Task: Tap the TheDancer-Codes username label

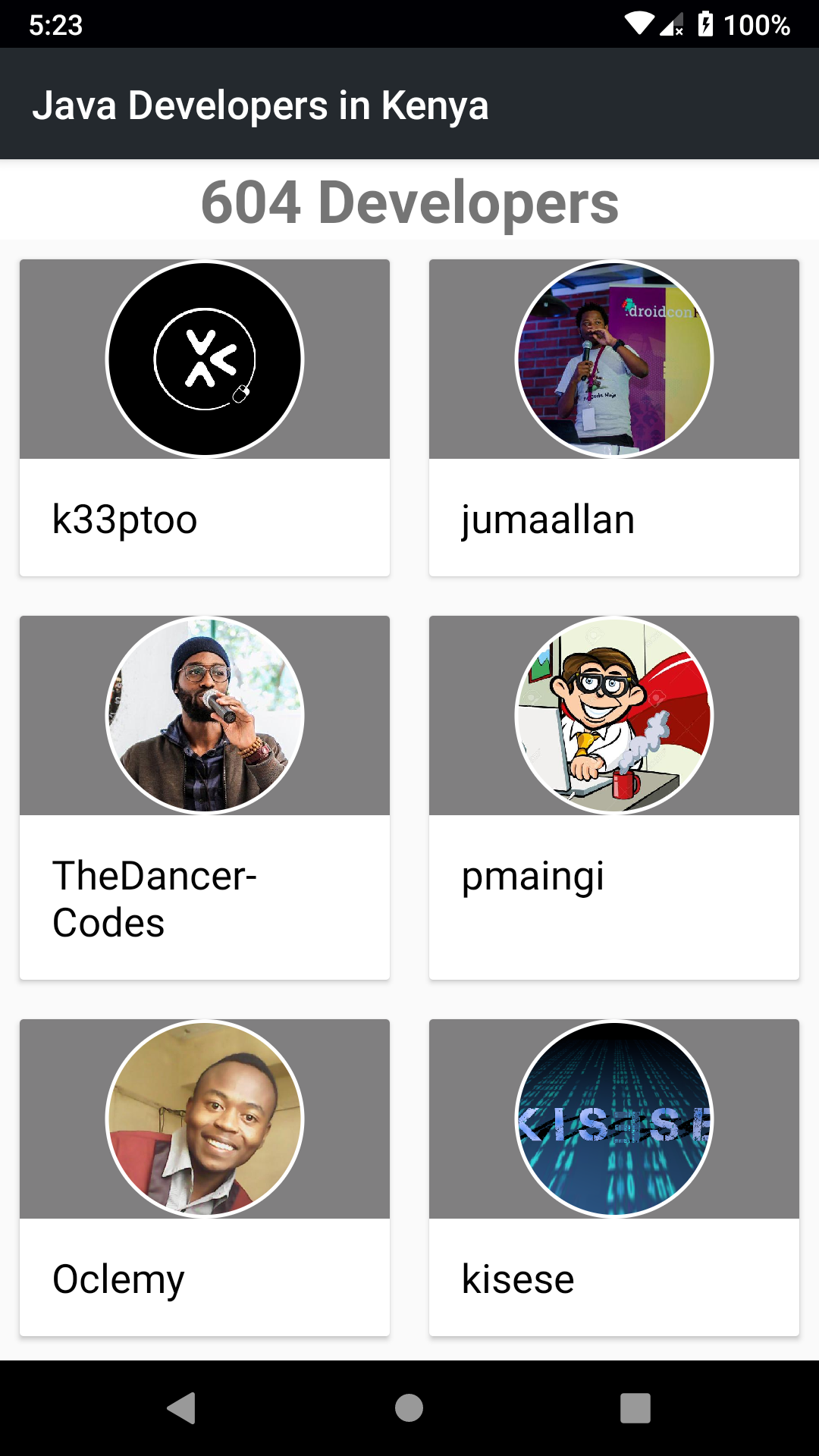Action: [x=154, y=899]
